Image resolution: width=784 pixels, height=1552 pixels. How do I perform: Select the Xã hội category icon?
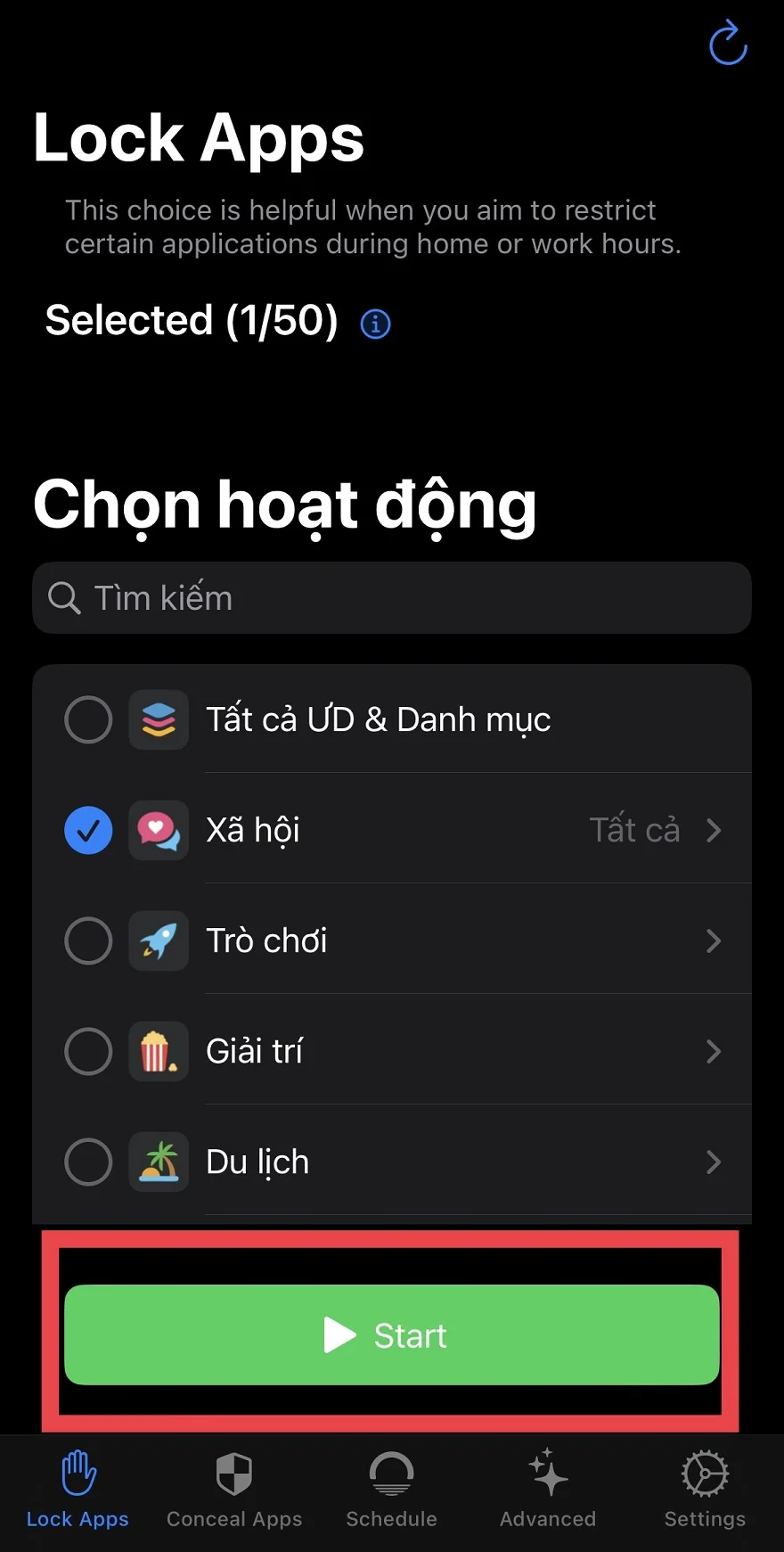tap(158, 830)
